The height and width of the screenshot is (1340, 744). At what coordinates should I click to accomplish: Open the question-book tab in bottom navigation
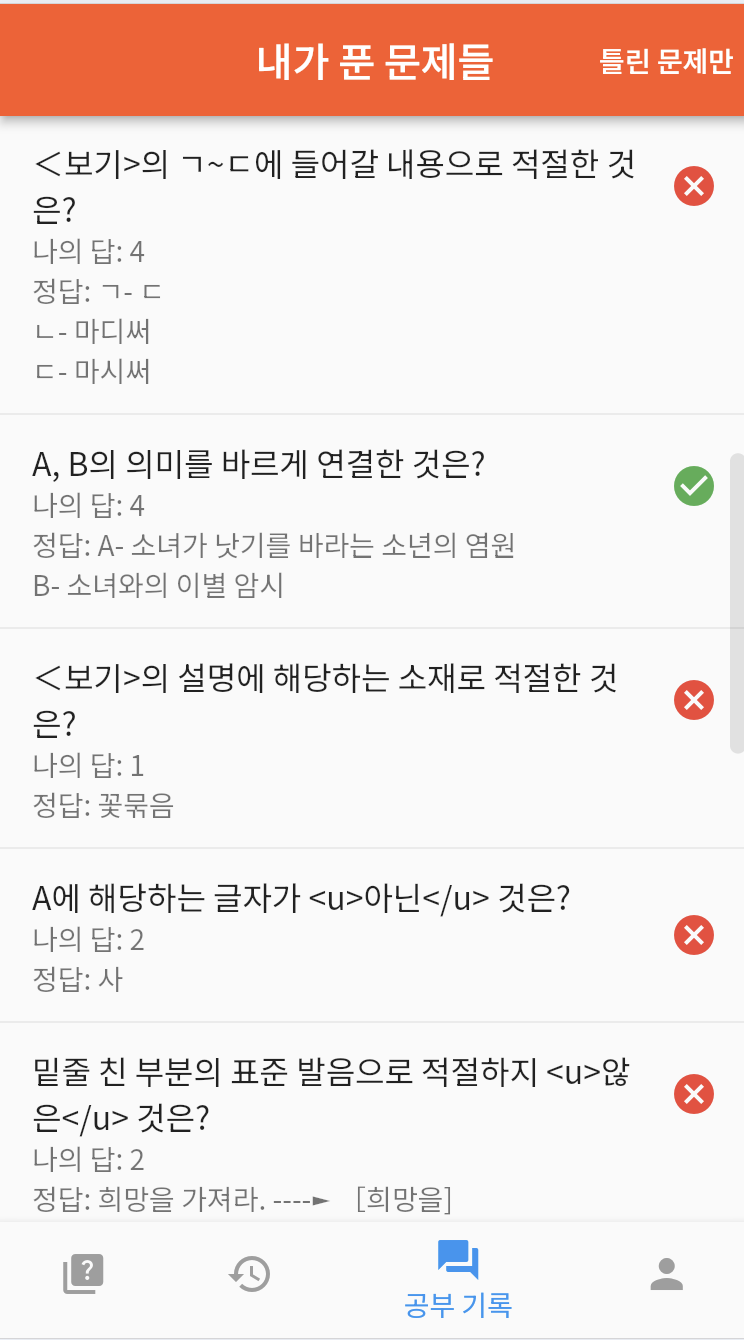click(83, 1274)
